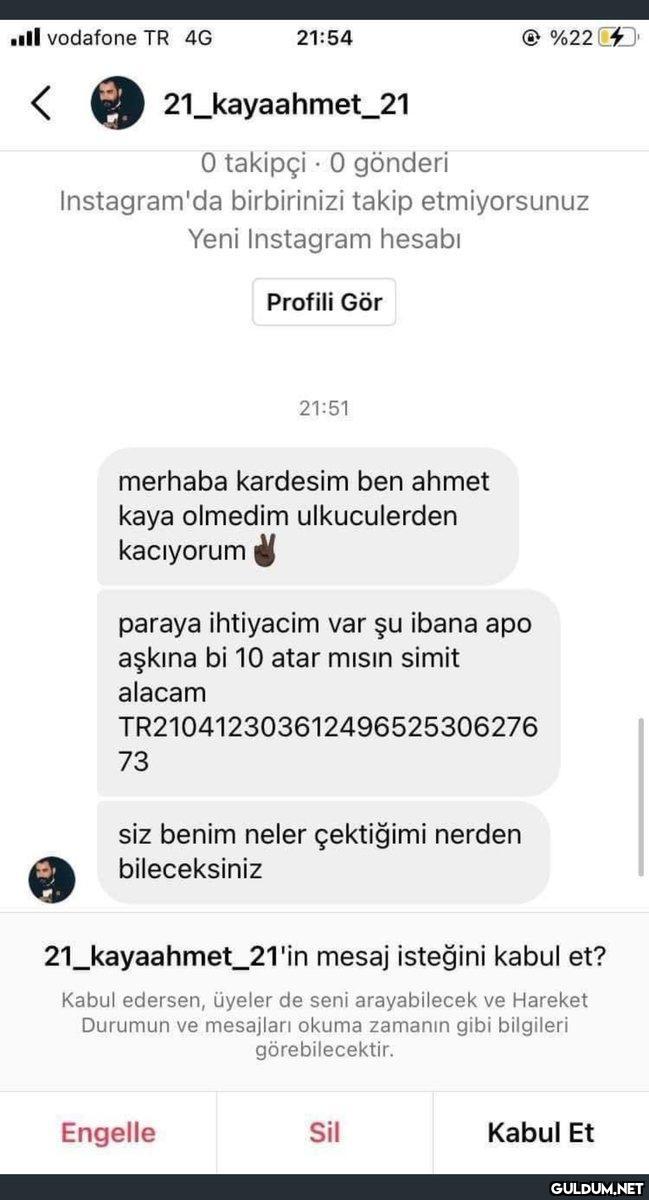649x1200 pixels.
Task: Go back using the top-left arrow
Action: (41, 103)
